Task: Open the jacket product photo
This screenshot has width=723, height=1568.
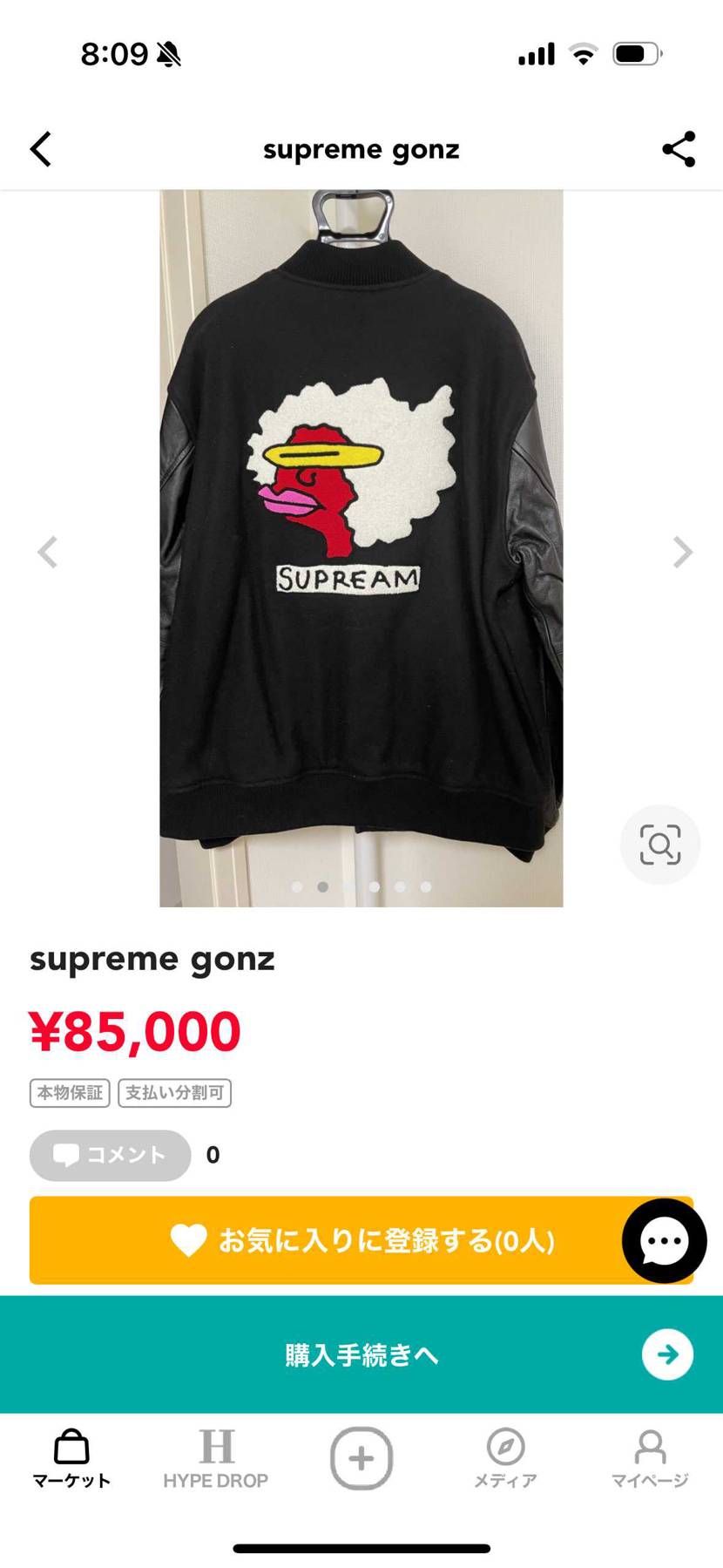Action: click(361, 549)
